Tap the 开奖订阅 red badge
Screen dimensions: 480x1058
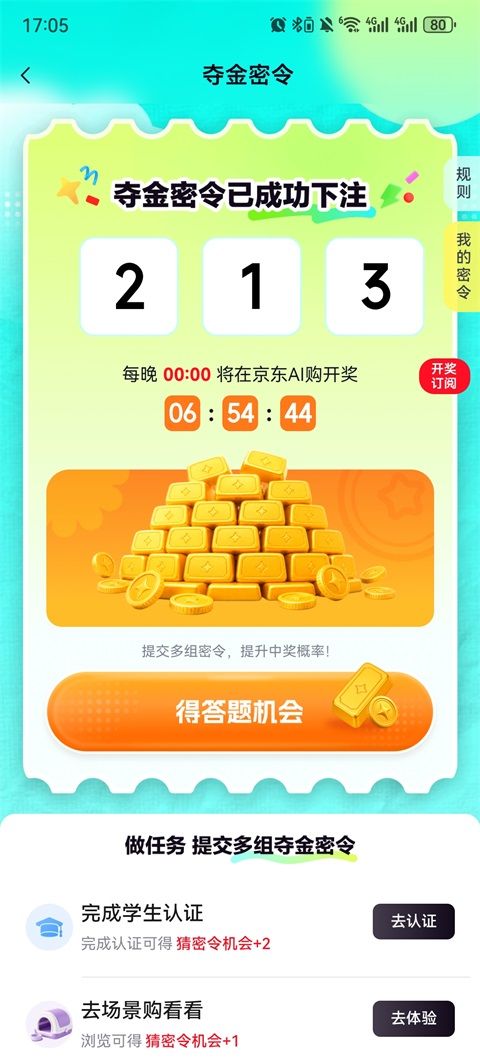click(444, 377)
